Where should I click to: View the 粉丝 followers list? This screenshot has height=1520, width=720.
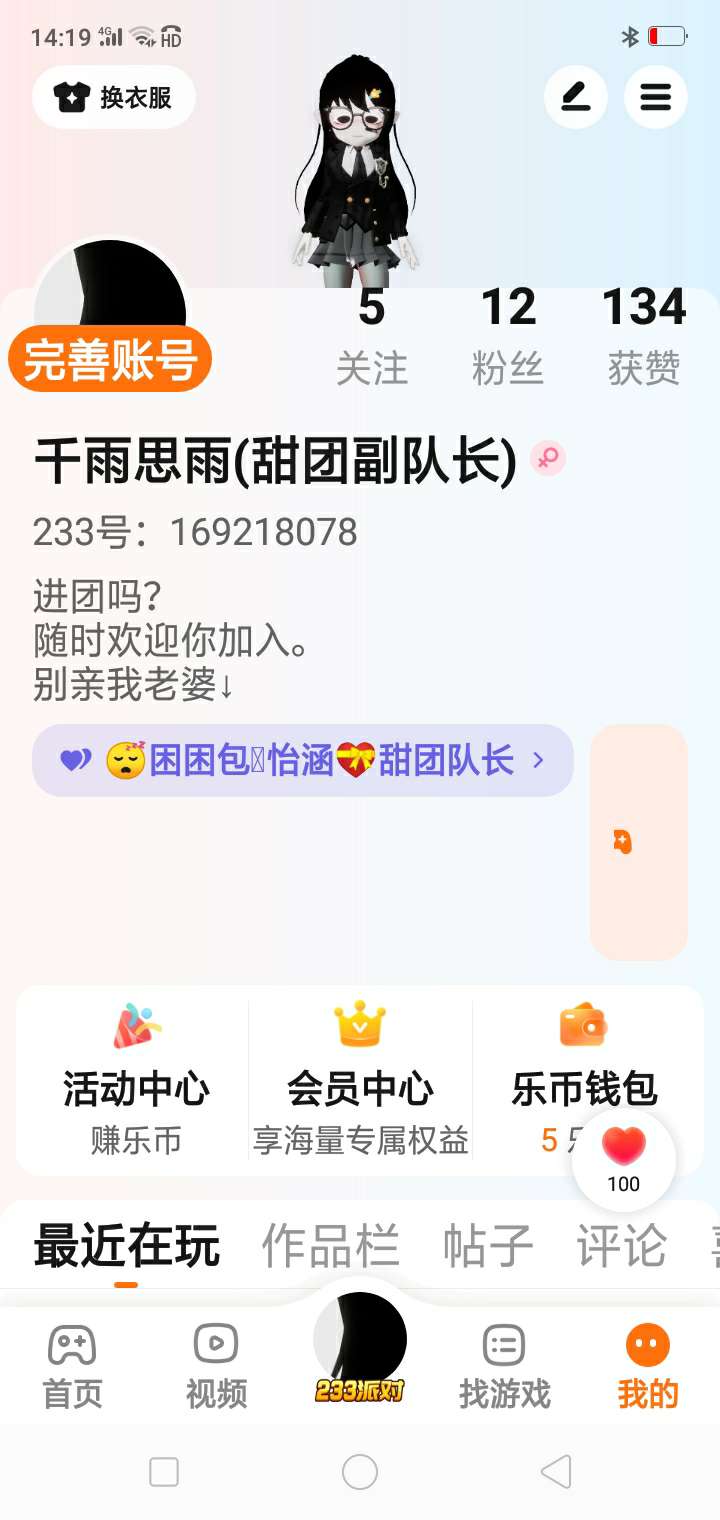click(508, 336)
